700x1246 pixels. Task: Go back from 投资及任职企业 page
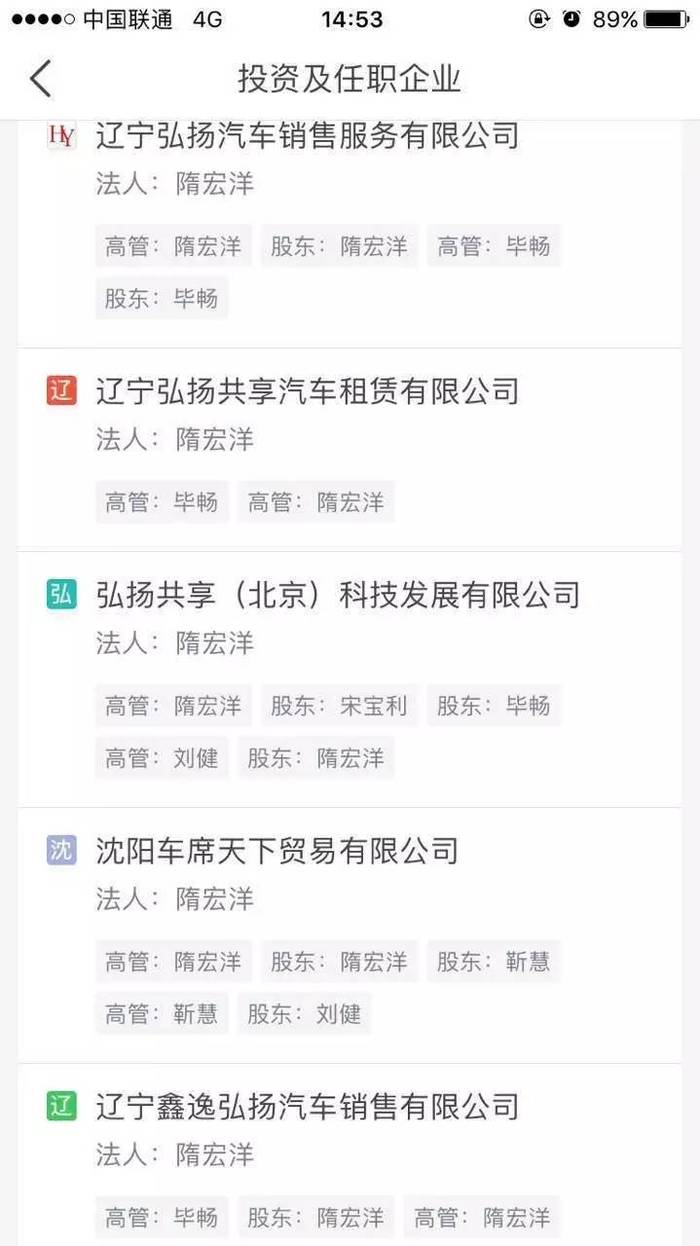(x=40, y=78)
